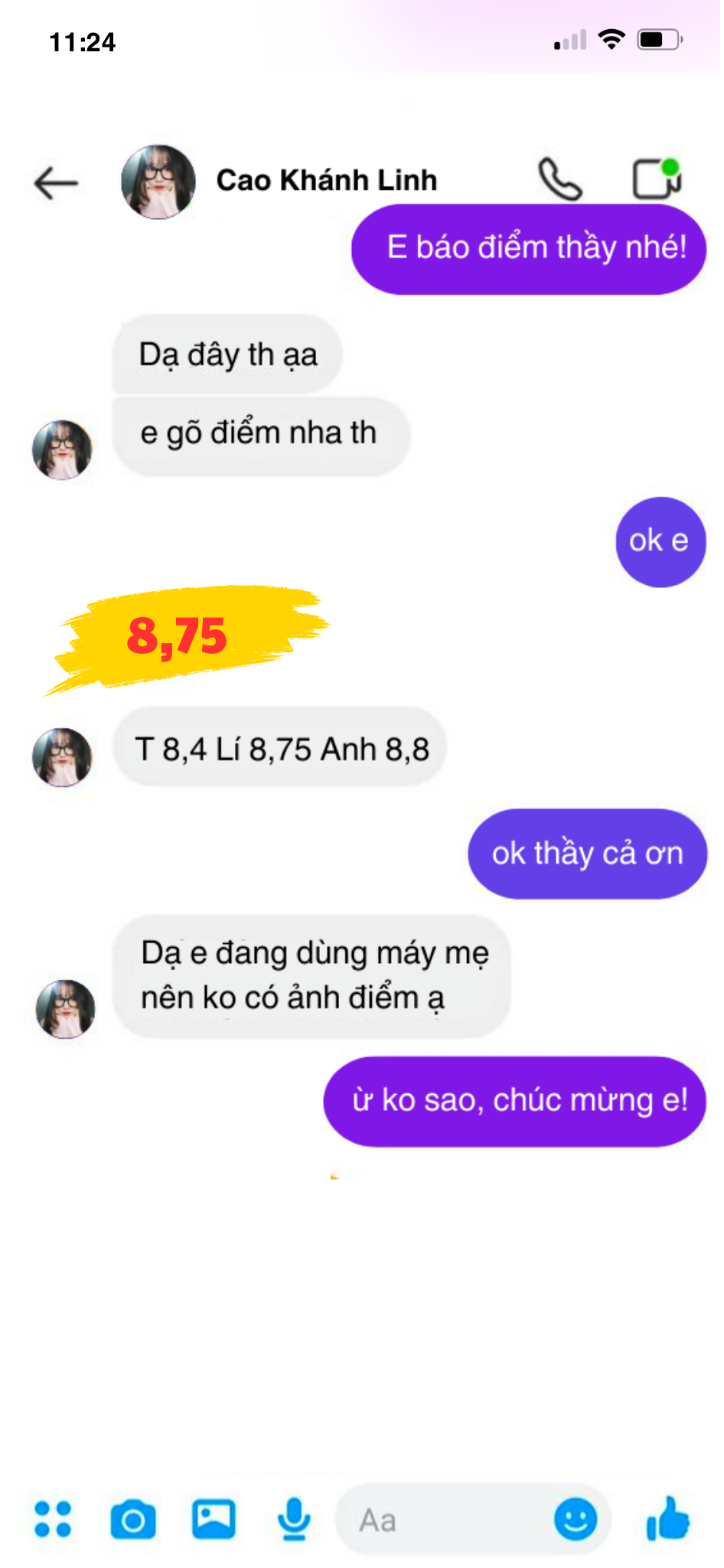This screenshot has height=1568, width=724.
Task: Open the four-dot more options menu
Action: pyautogui.click(x=53, y=1519)
